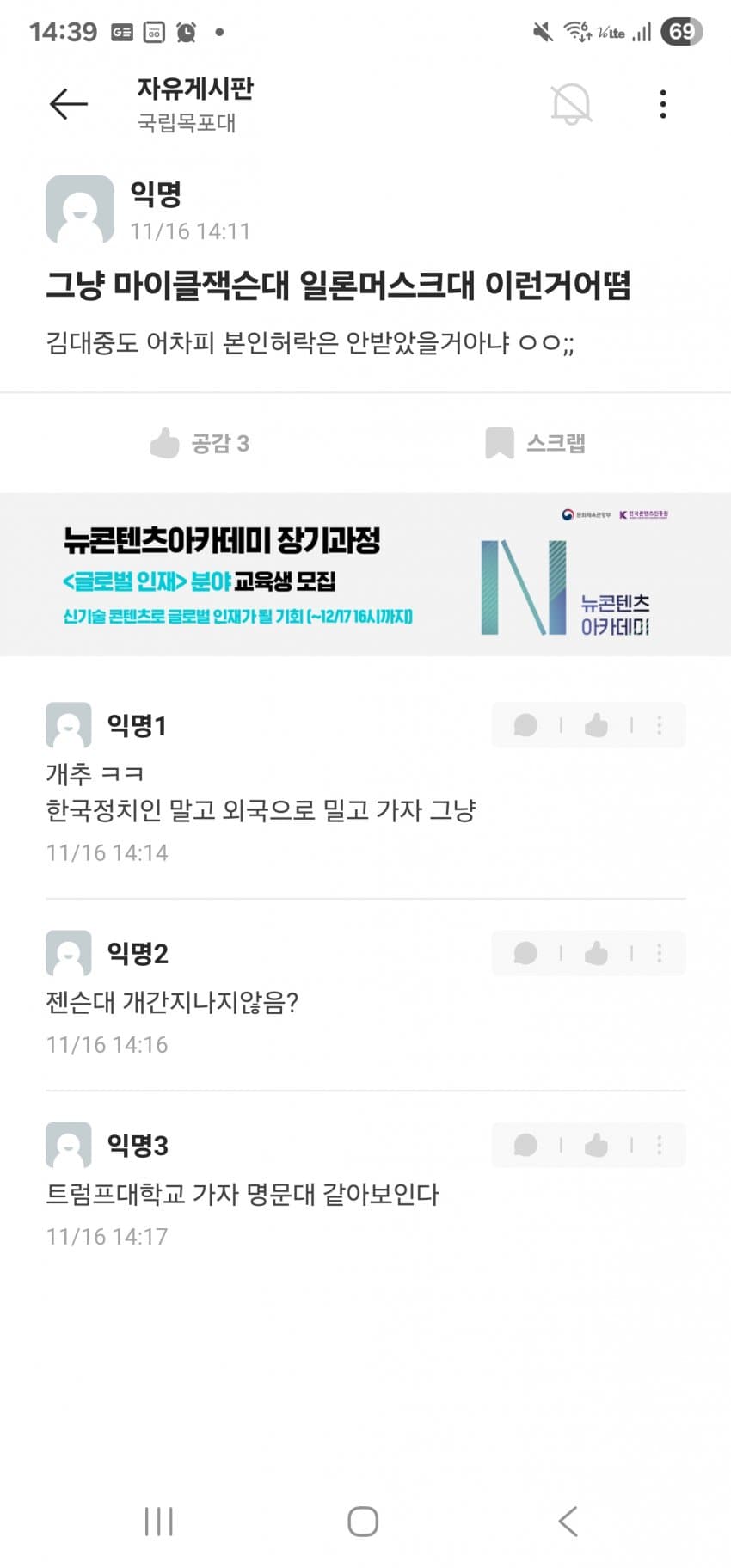Like 익명1's comment

pyautogui.click(x=596, y=726)
